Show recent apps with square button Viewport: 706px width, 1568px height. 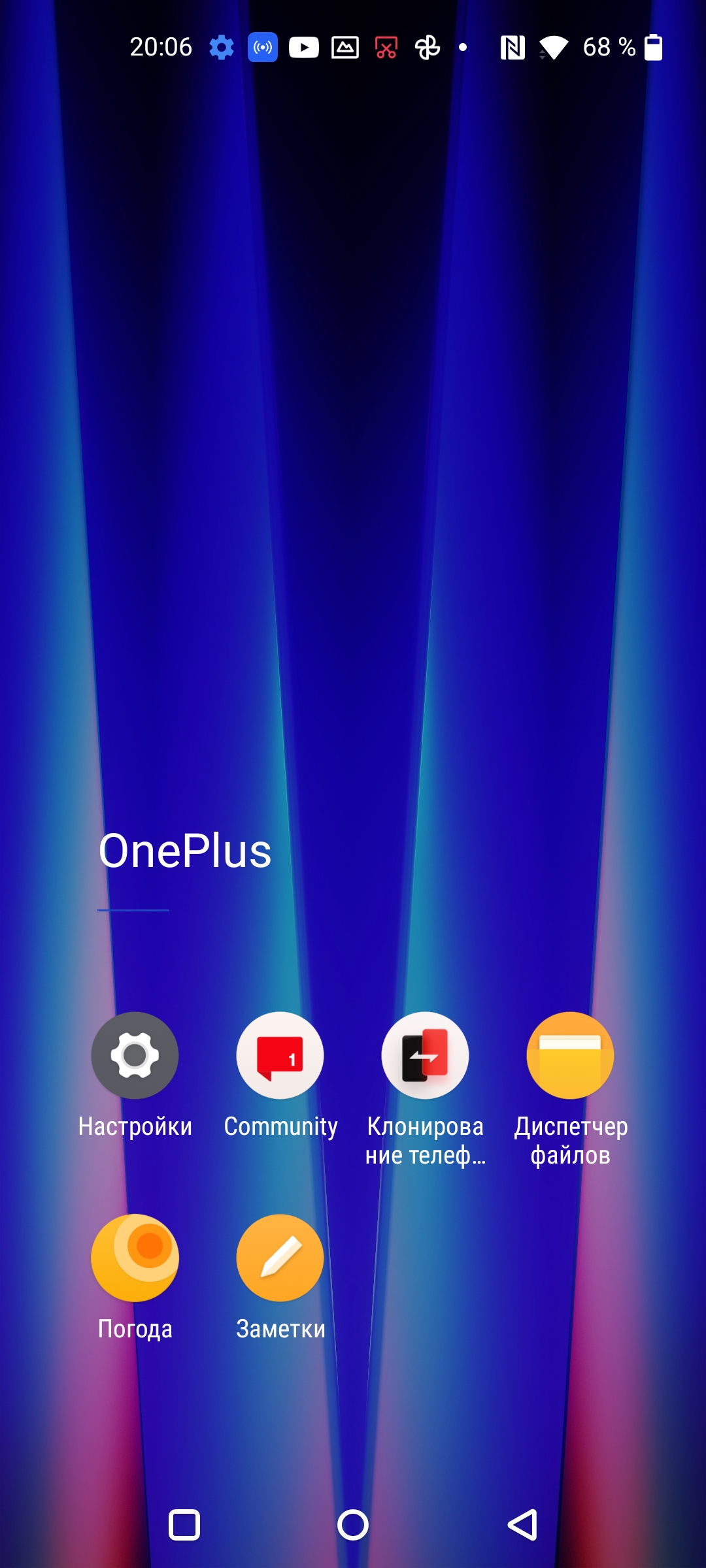pyautogui.click(x=184, y=1526)
